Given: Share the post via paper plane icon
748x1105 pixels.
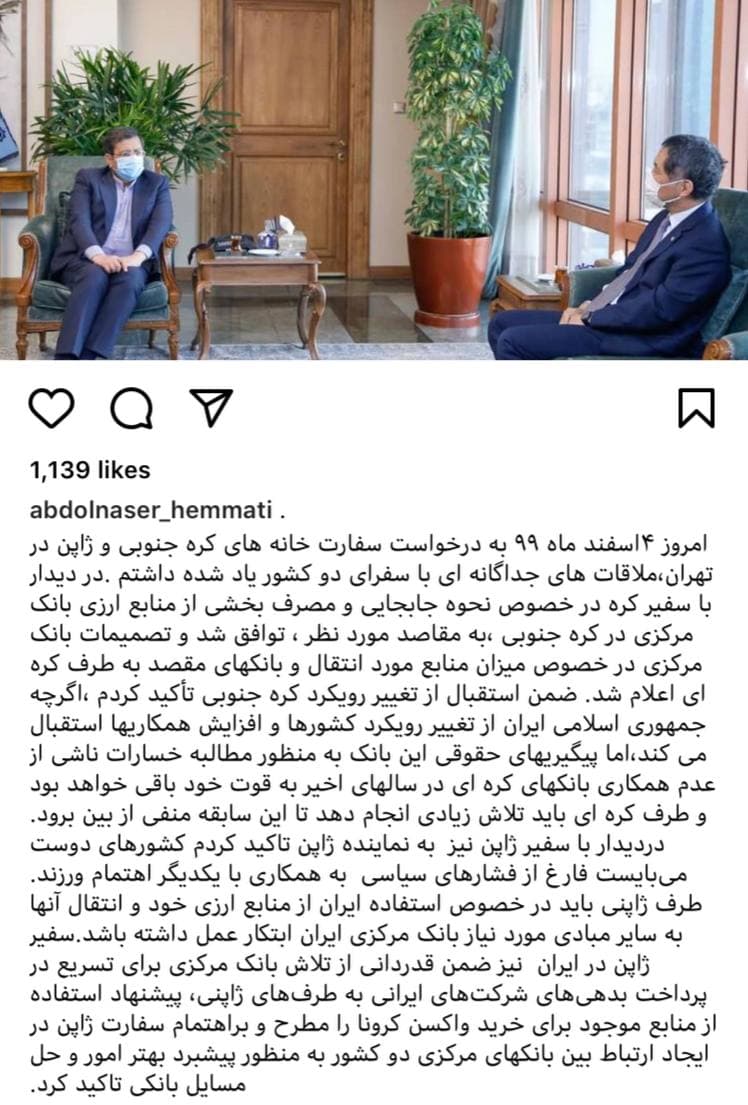Looking at the screenshot, I should (211, 408).
